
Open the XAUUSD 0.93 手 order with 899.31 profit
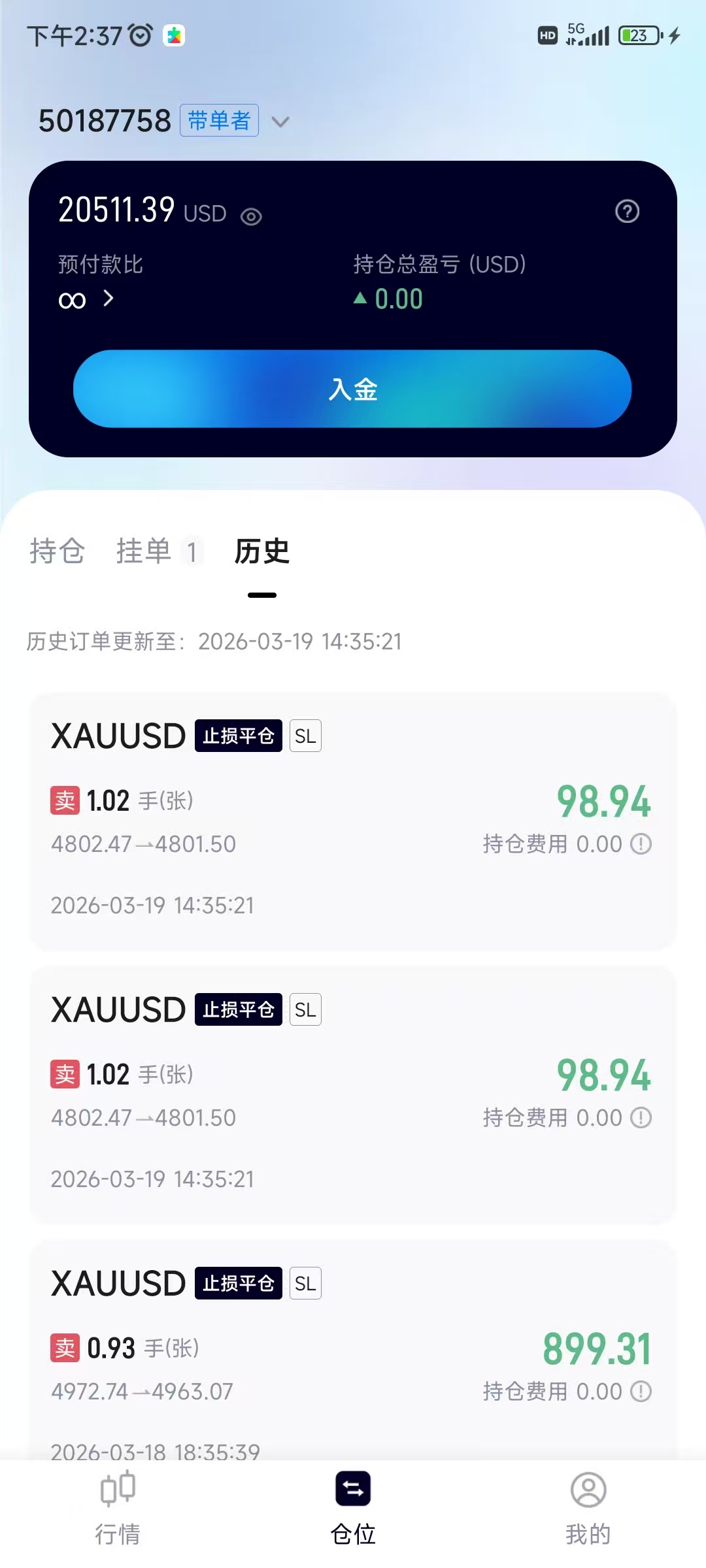coord(353,1346)
